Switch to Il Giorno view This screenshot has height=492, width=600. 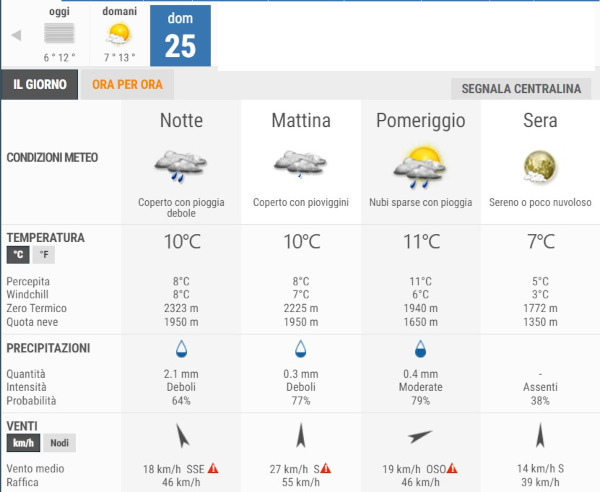click(x=40, y=85)
